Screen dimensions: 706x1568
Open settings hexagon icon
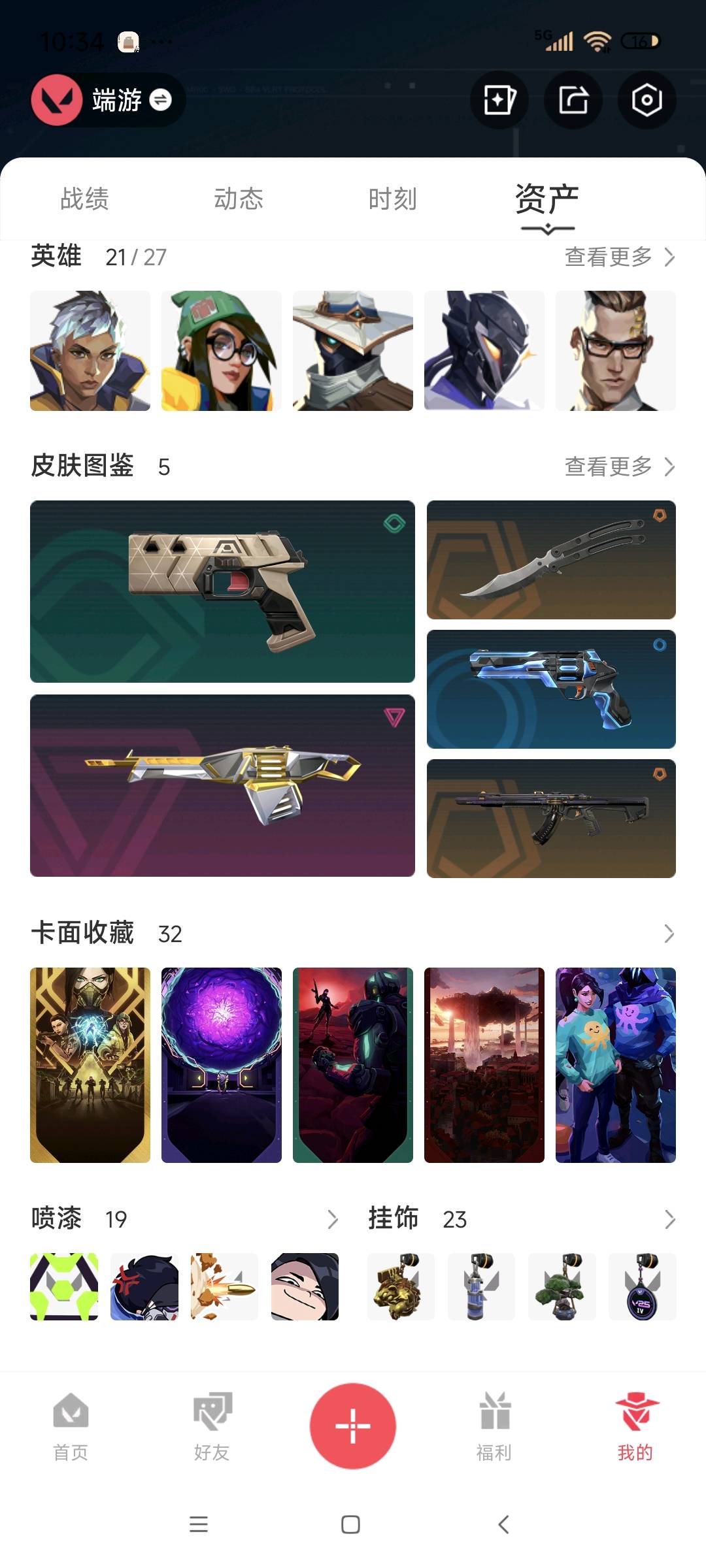point(647,100)
